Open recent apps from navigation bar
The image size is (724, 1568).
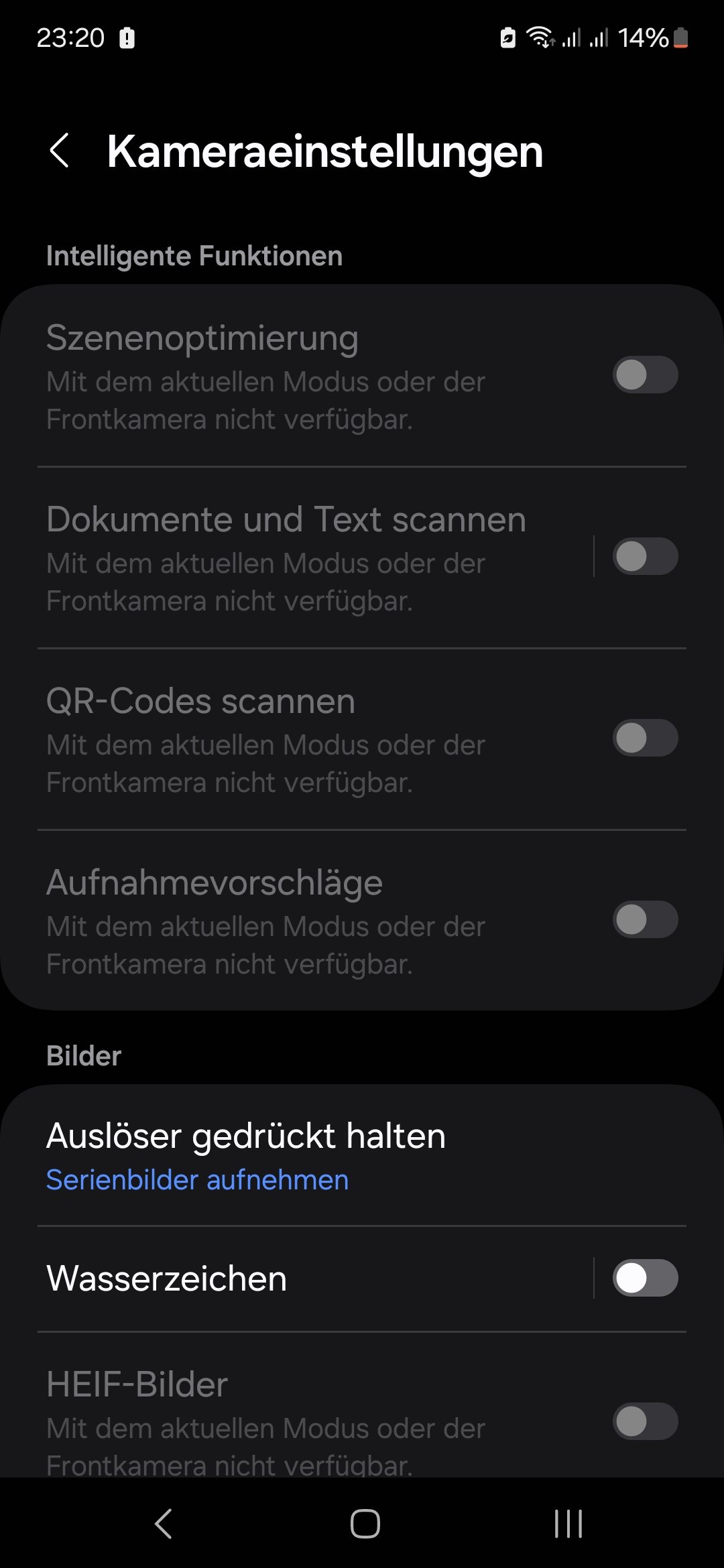[568, 1524]
